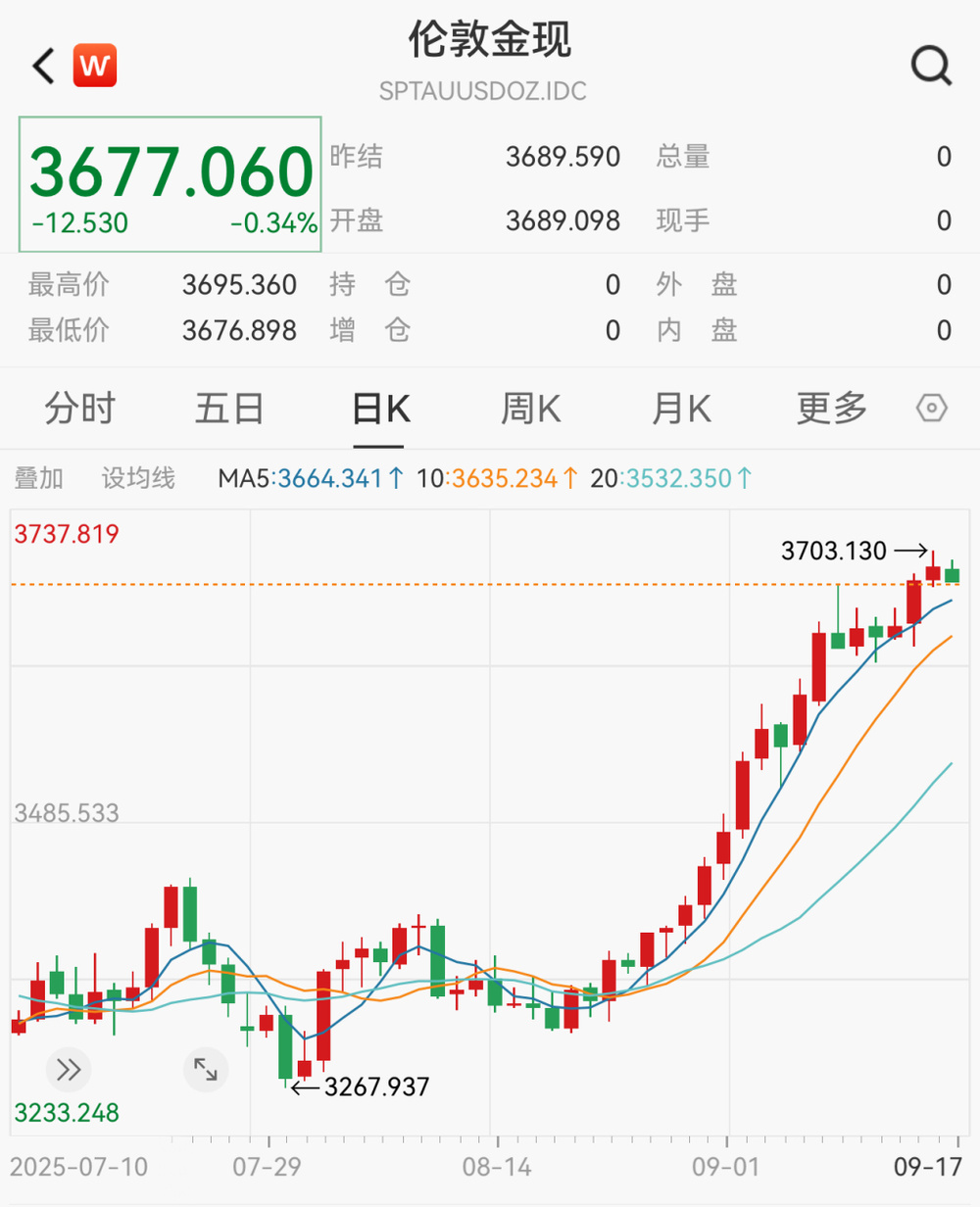Tap the fullscreen resize icon on chart
This screenshot has width=980, height=1207.
click(x=205, y=1069)
